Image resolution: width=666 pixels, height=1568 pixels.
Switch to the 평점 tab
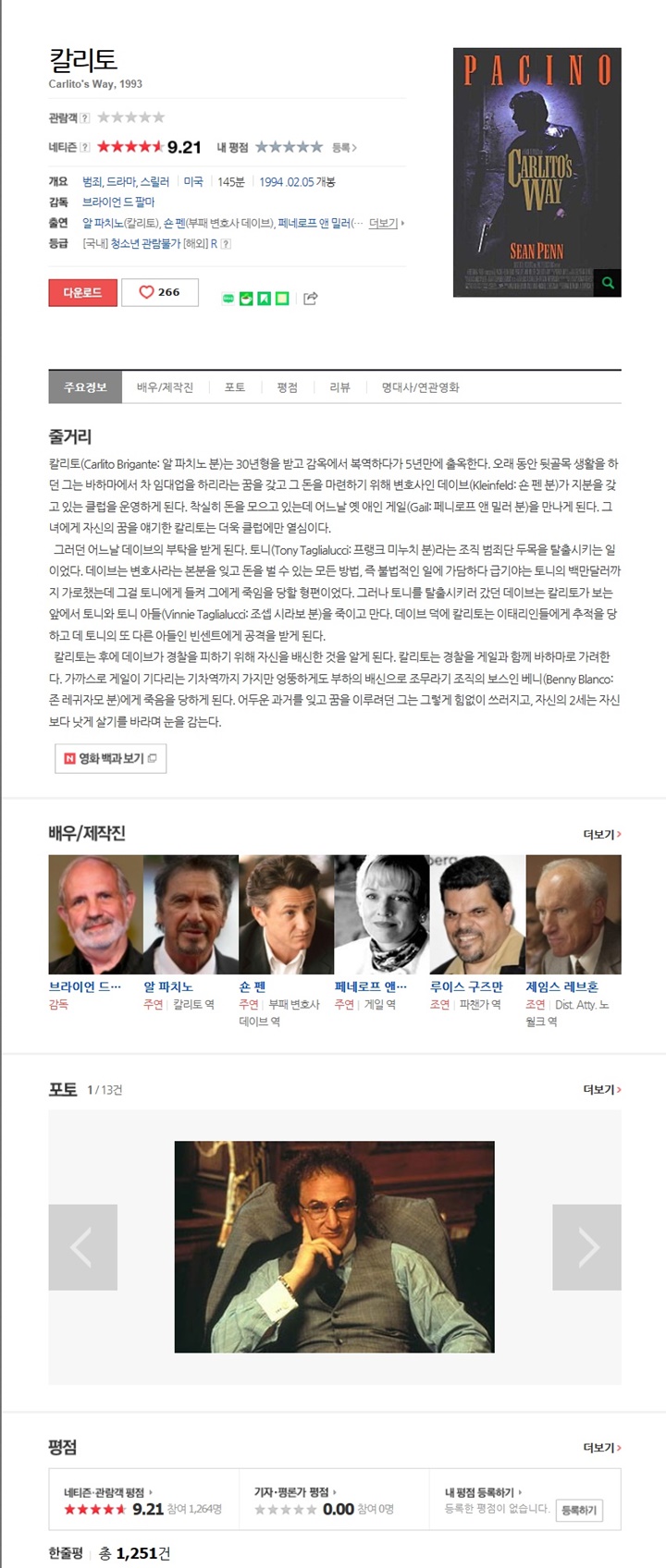287,387
